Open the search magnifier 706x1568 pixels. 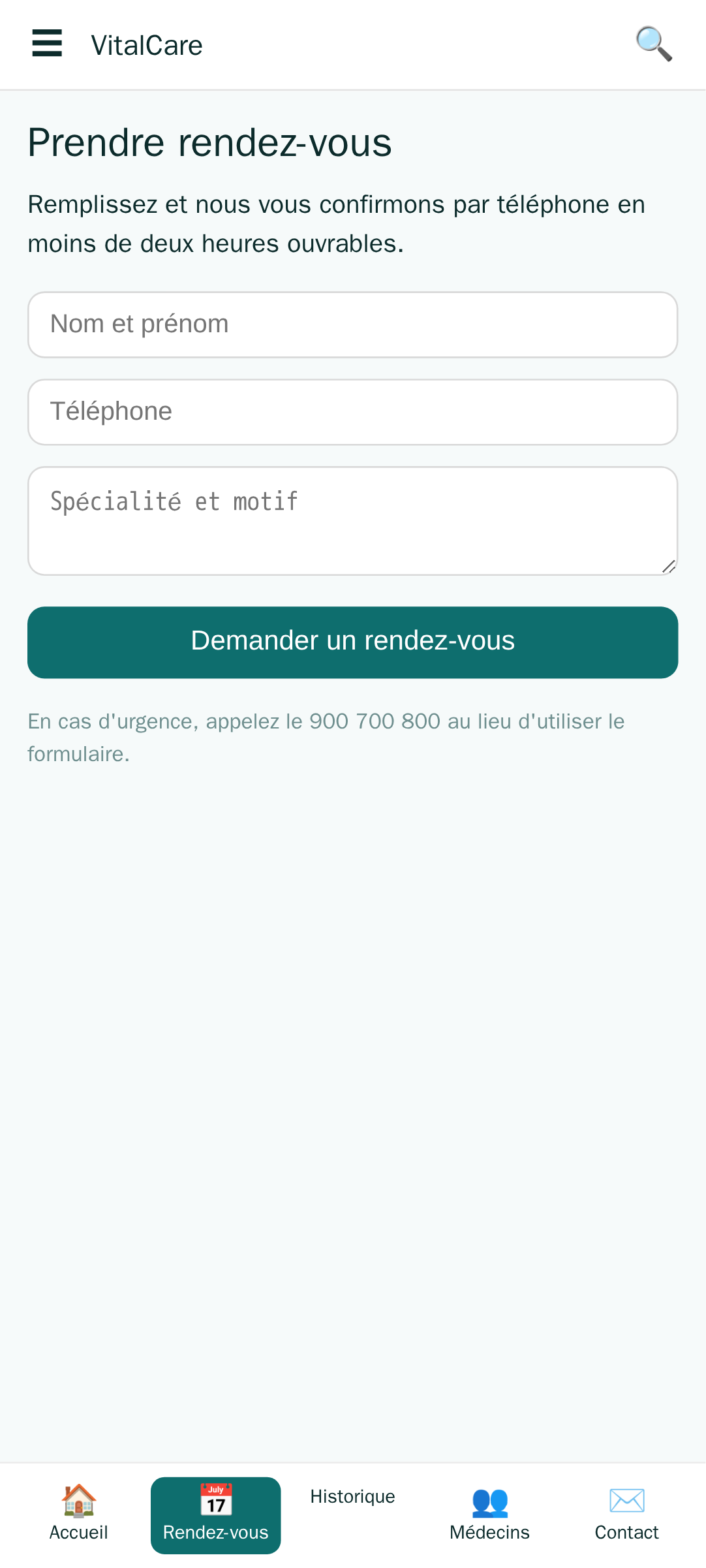click(x=654, y=44)
